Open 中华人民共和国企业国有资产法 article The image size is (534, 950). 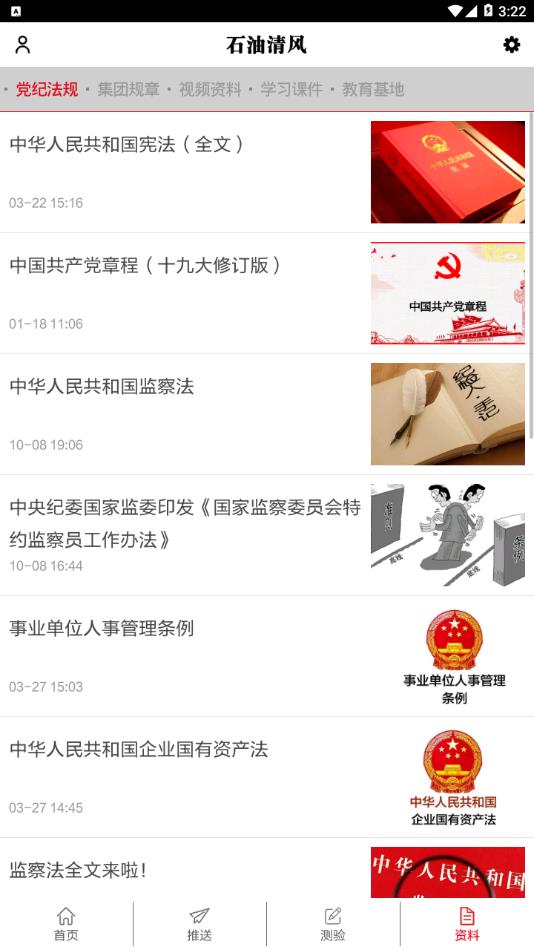coord(267,777)
